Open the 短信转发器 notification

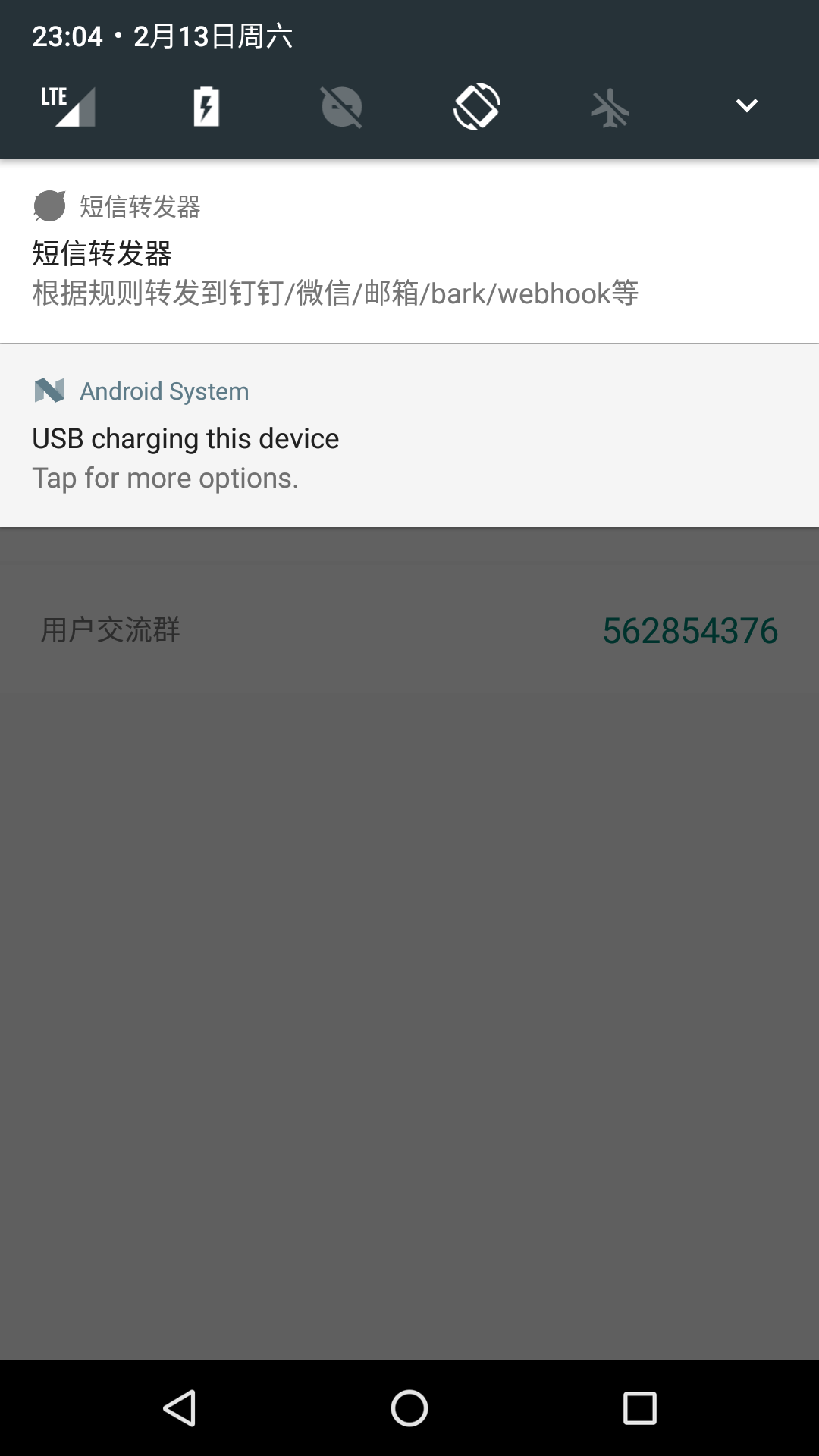point(409,251)
